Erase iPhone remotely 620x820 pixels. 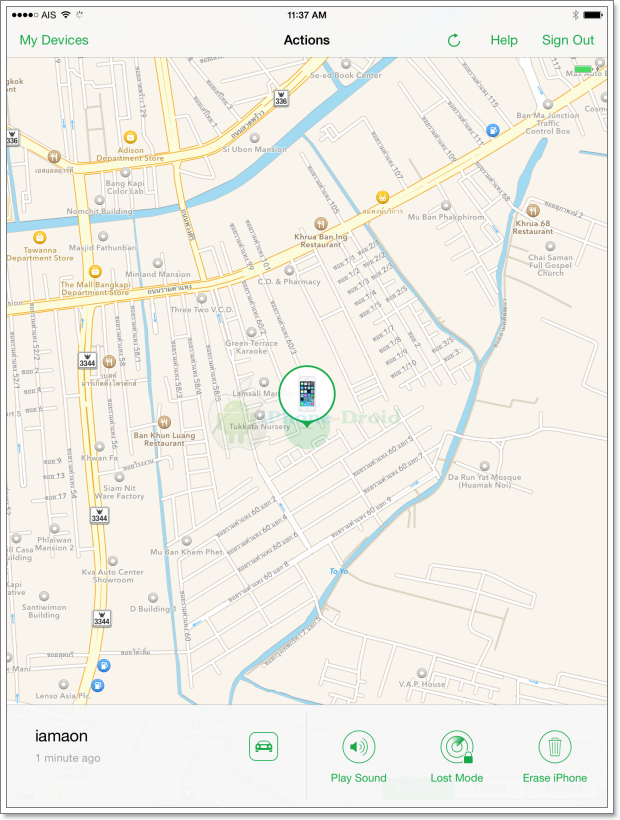point(554,757)
